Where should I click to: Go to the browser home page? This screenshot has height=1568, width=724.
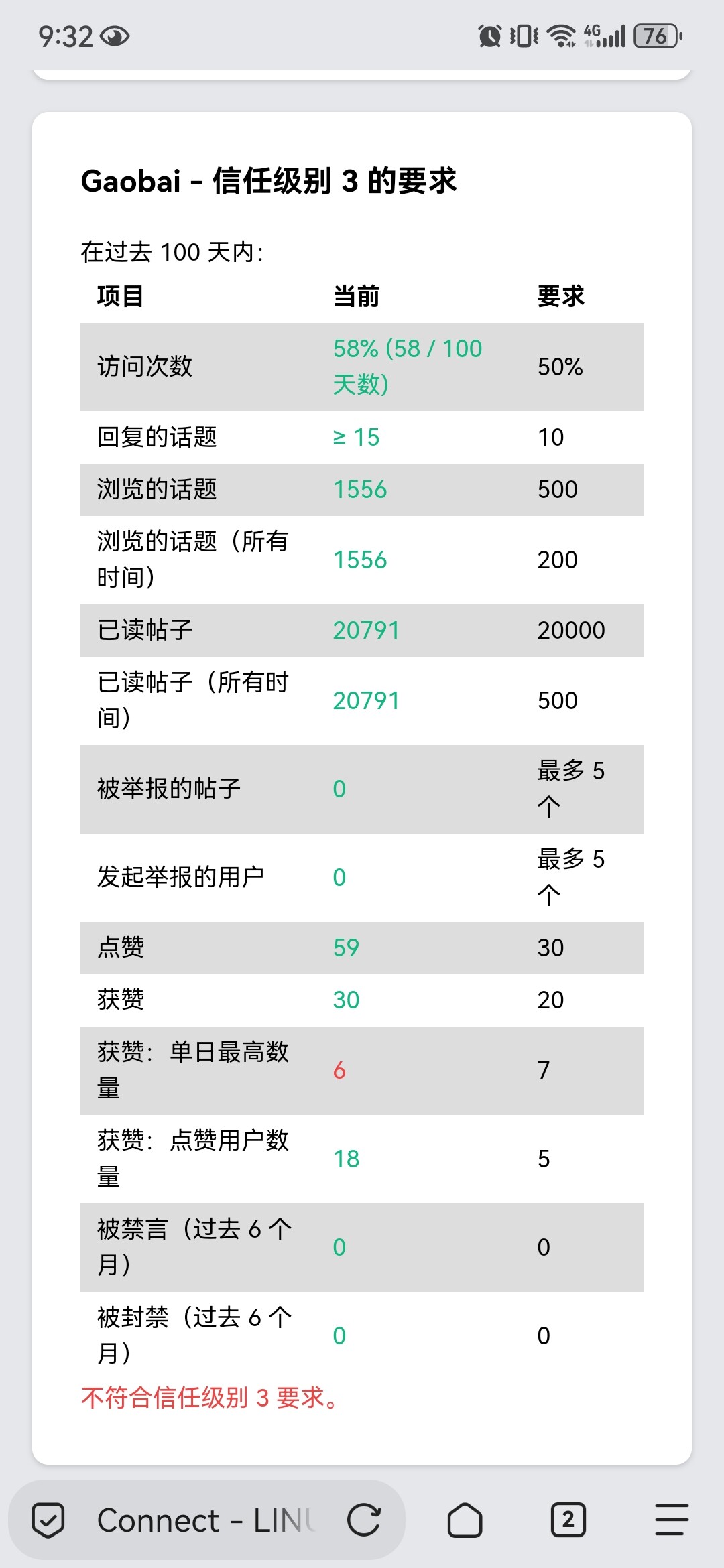click(465, 1520)
